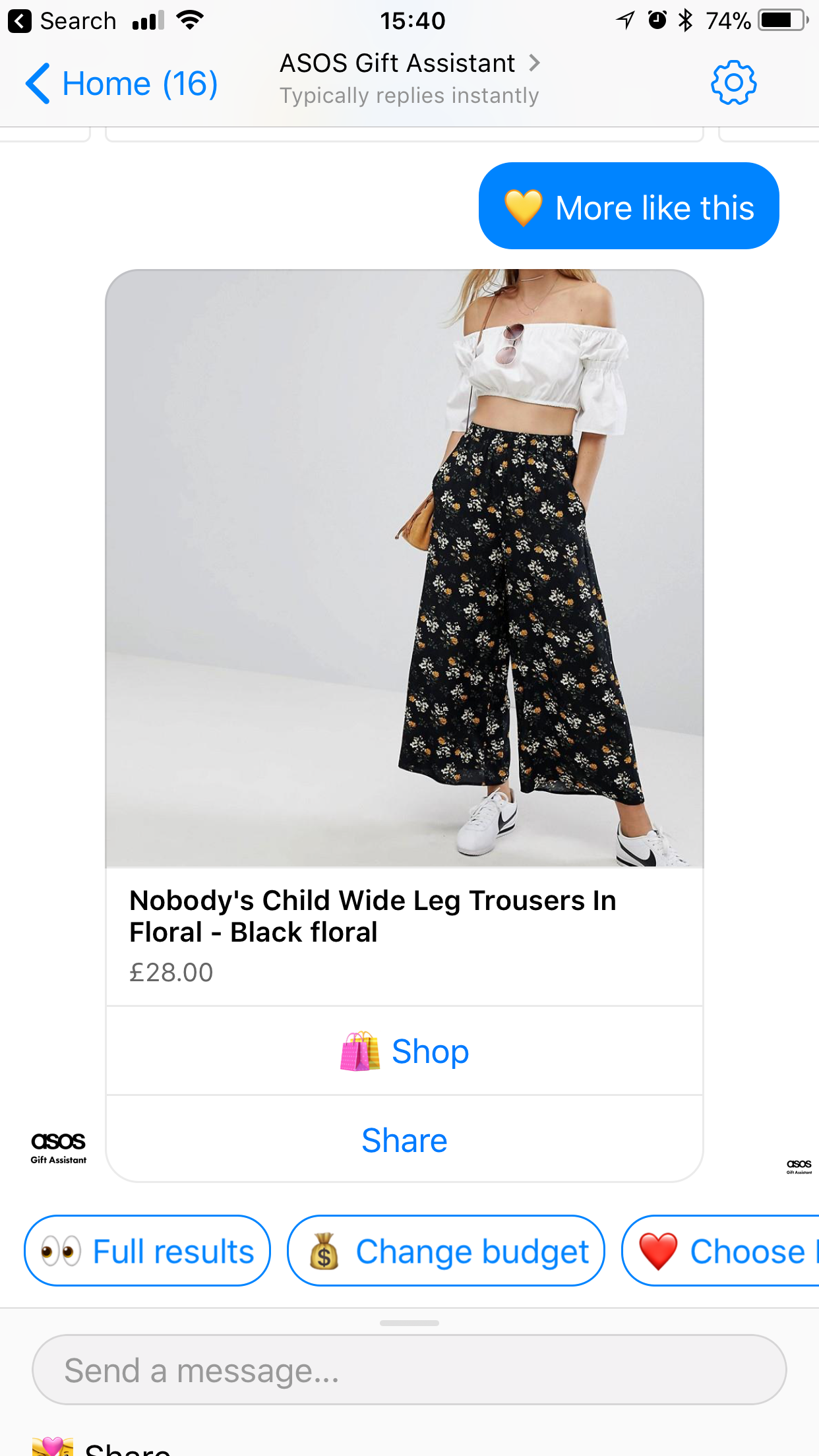Select the Full results quick reply
The height and width of the screenshot is (1456, 819).
point(147,1251)
